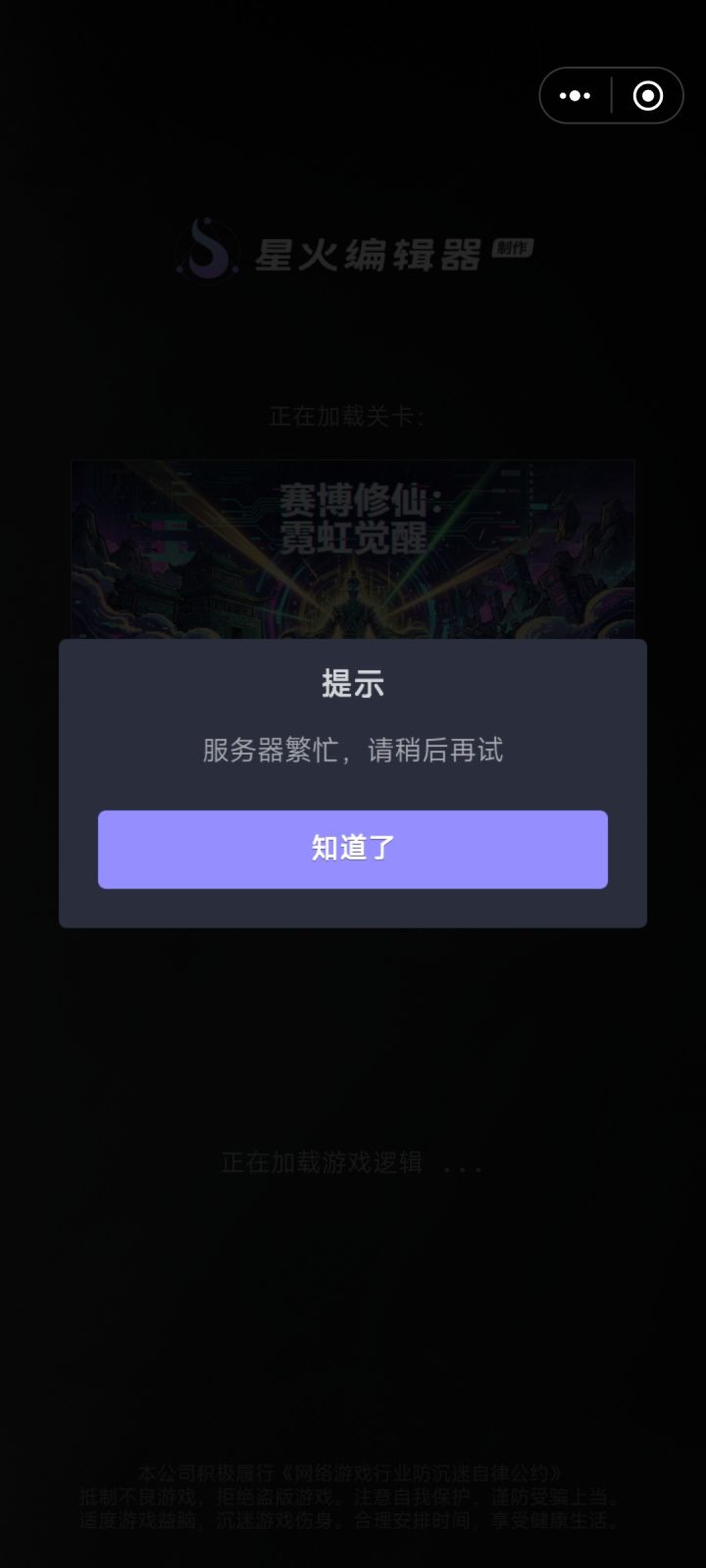Tap the 正在加载游戏逻辑 status text
Screen dimensions: 706x1568
tap(325, 1166)
